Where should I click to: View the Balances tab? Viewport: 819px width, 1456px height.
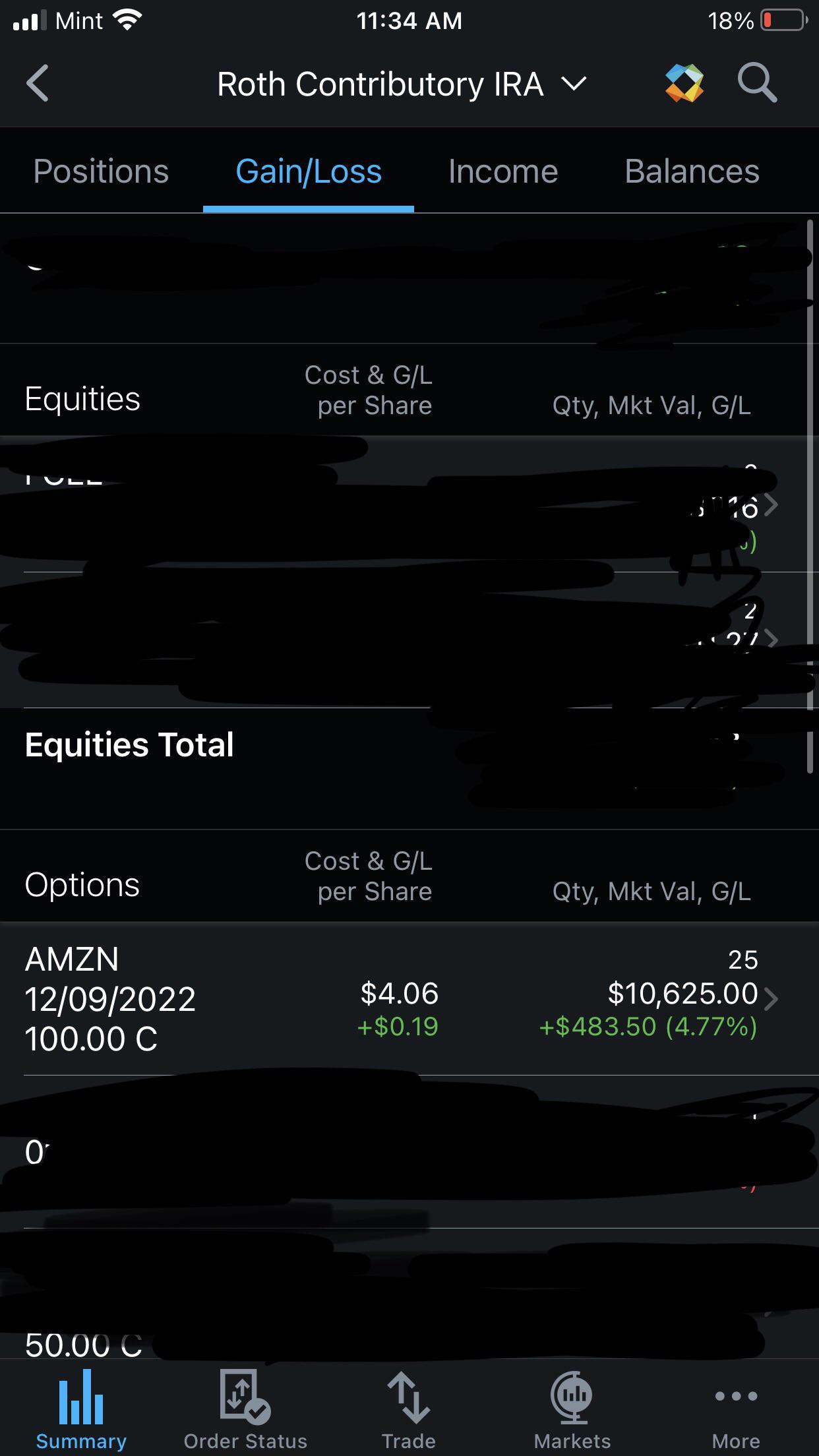click(692, 171)
